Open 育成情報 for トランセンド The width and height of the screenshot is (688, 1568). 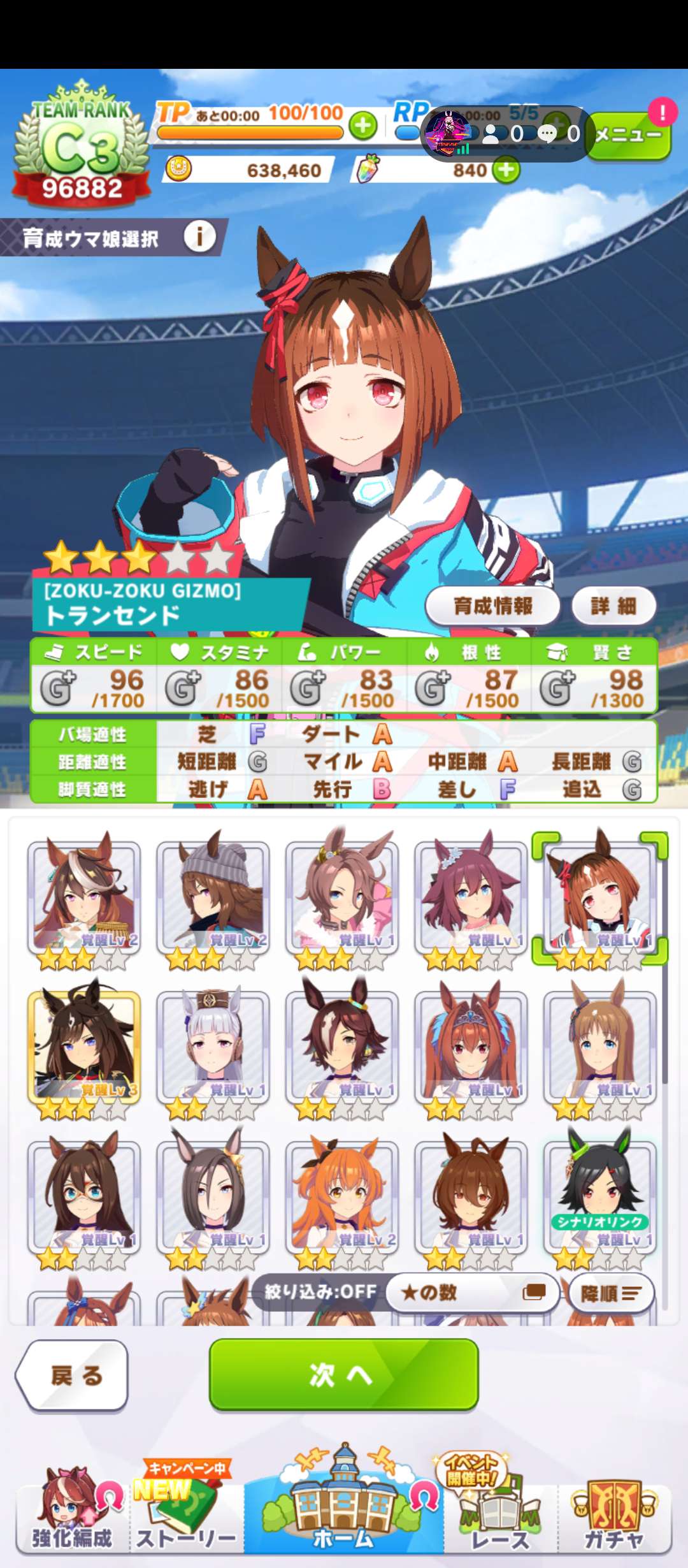[x=492, y=606]
